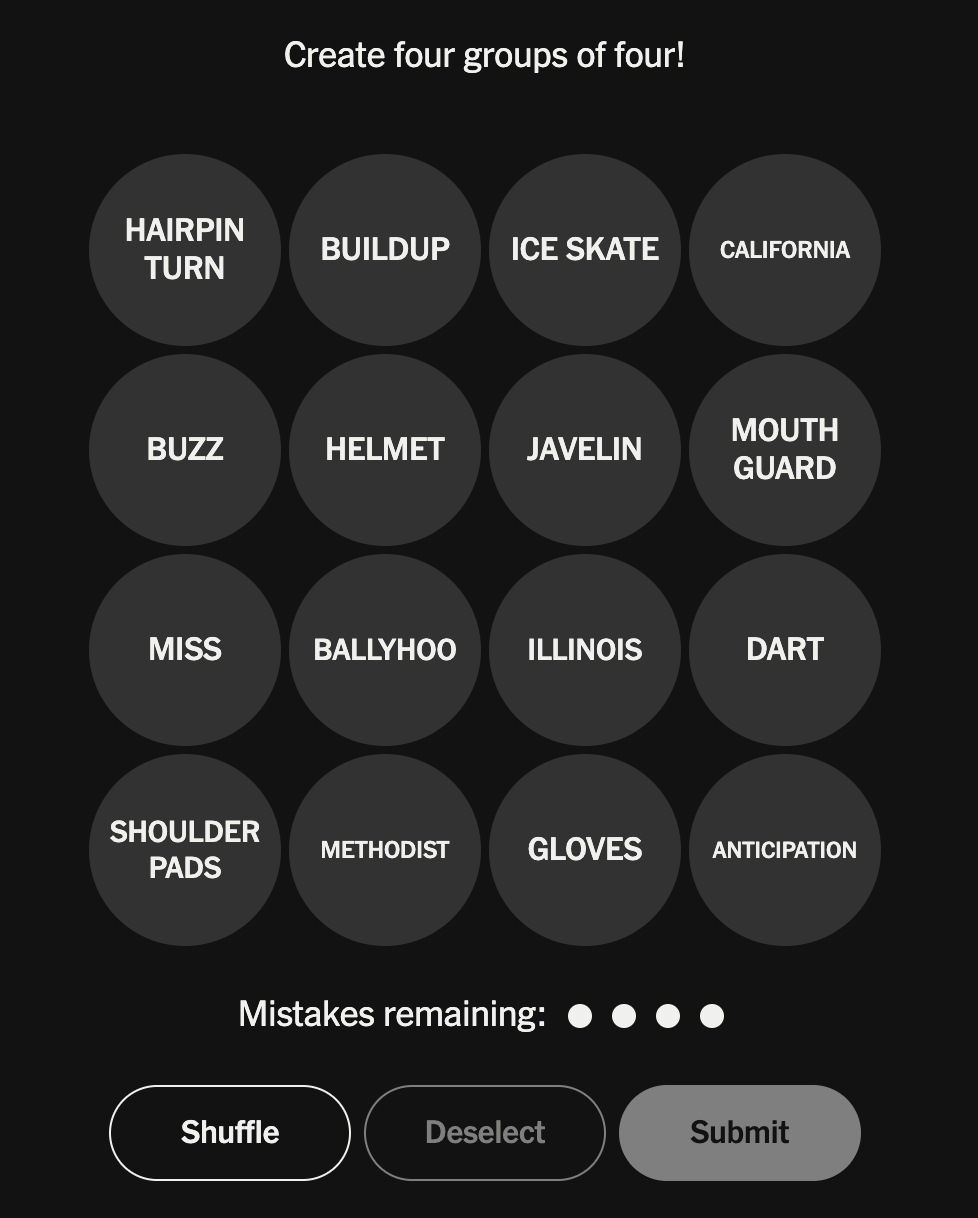The height and width of the screenshot is (1218, 978).
Task: Pick the HELMET tile
Action: pos(385,450)
